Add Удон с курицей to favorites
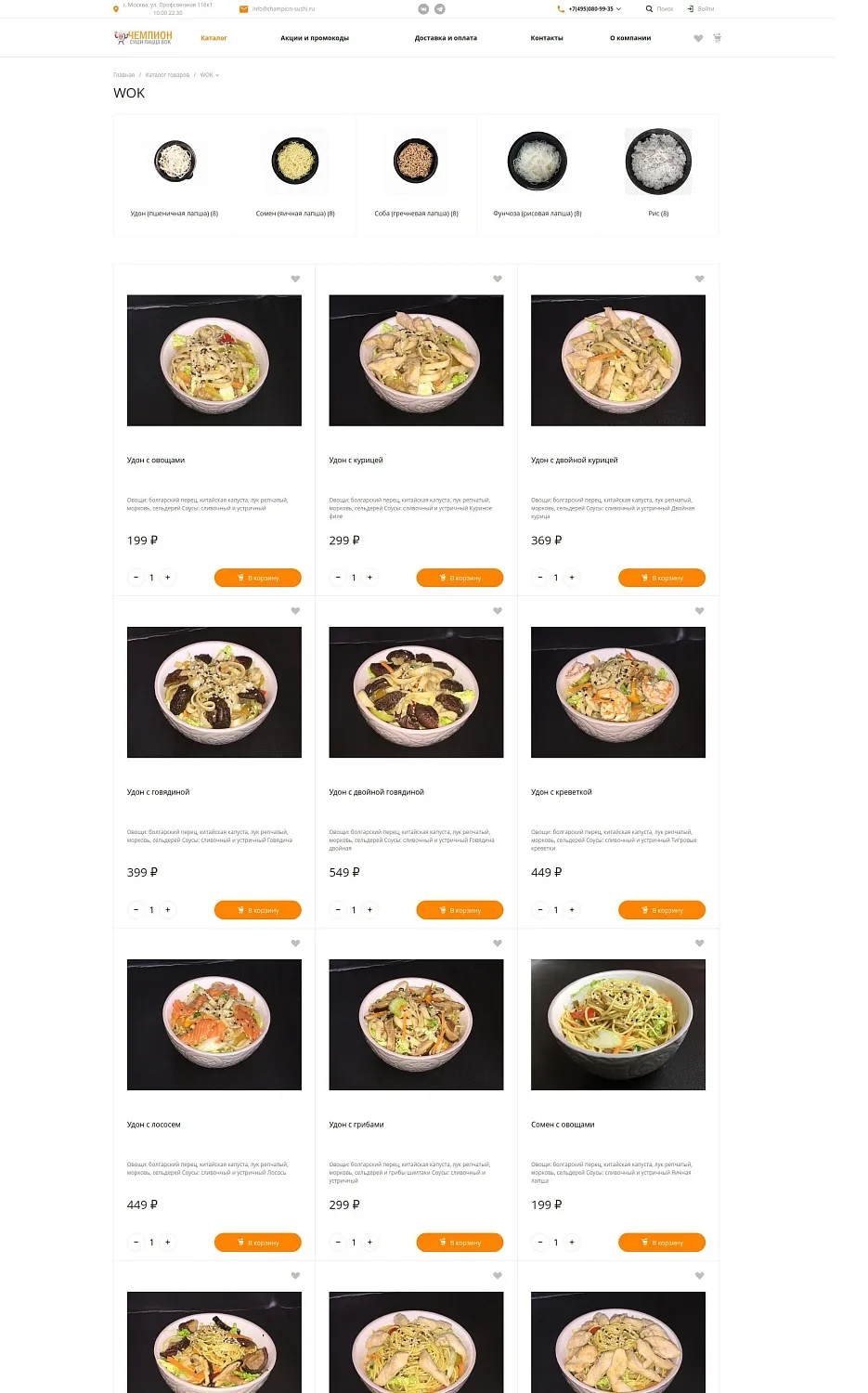 498,279
